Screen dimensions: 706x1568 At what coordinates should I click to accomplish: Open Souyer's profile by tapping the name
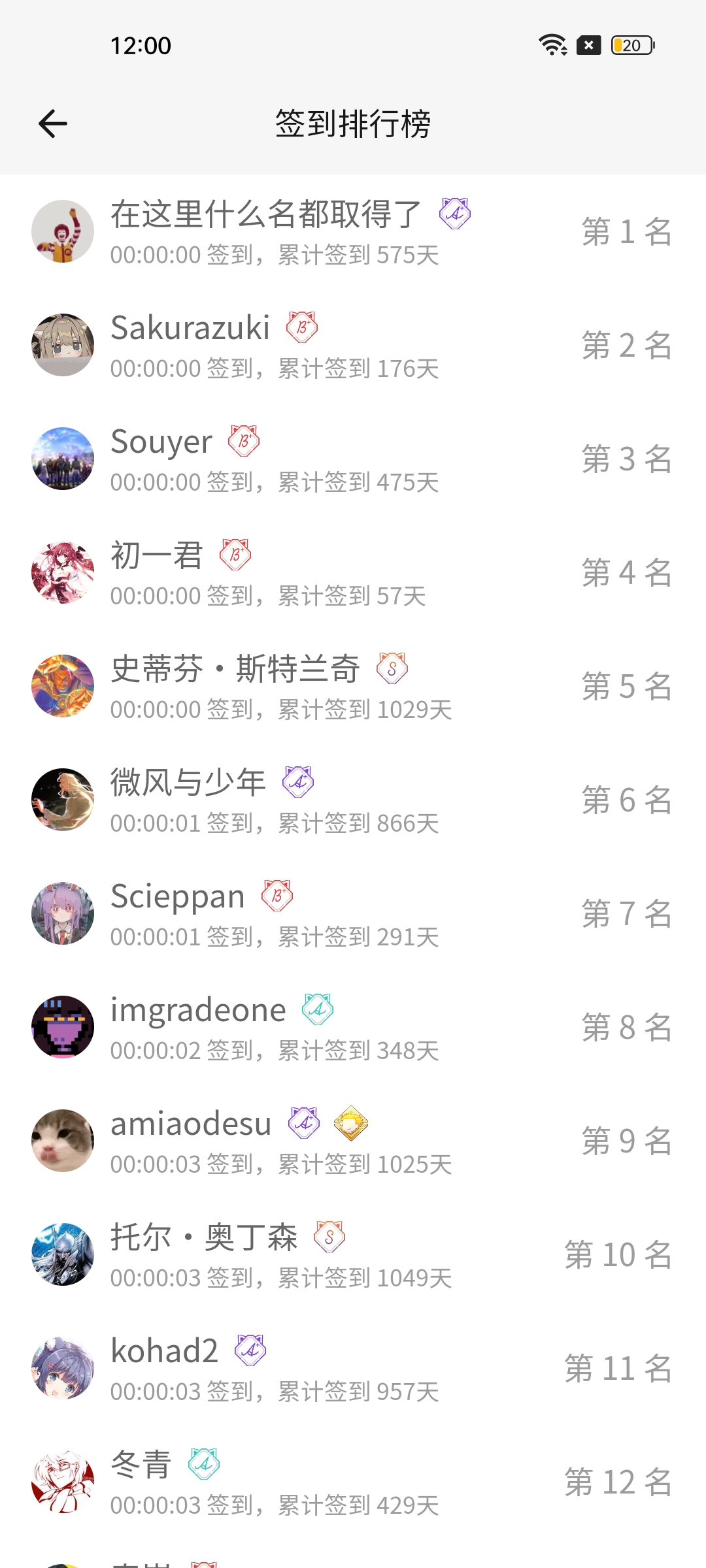161,442
